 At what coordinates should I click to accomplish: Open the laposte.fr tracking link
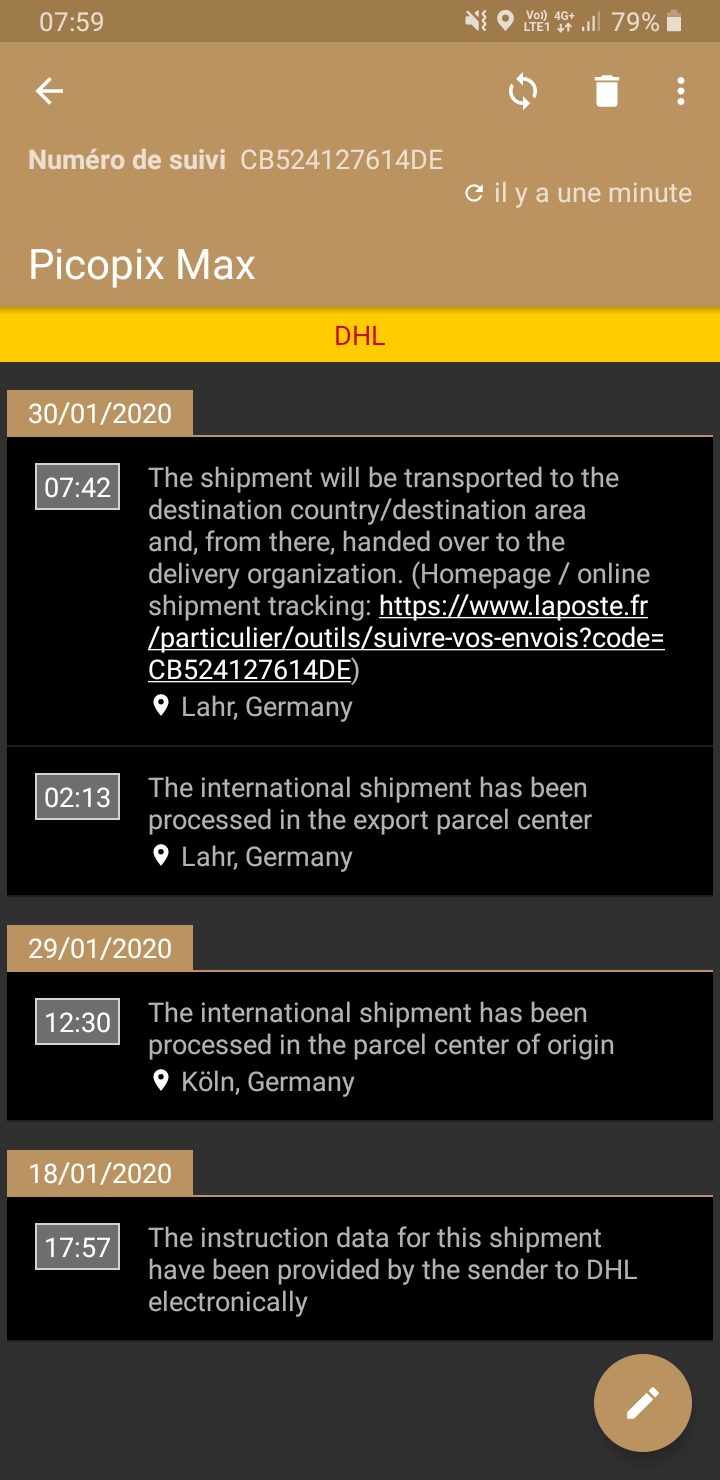(406, 638)
